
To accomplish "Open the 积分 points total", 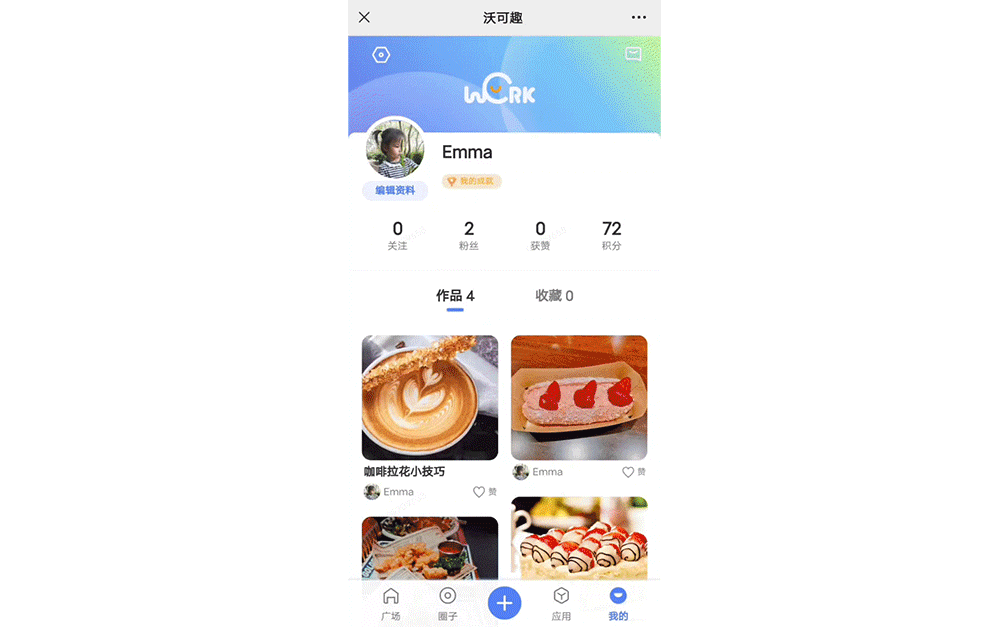I will click(612, 235).
